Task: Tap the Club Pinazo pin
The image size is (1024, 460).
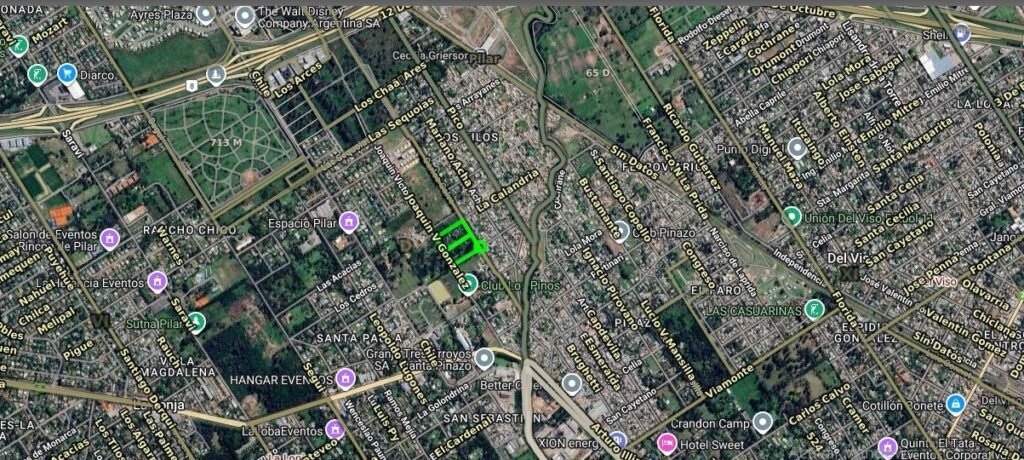Action: click(620, 231)
